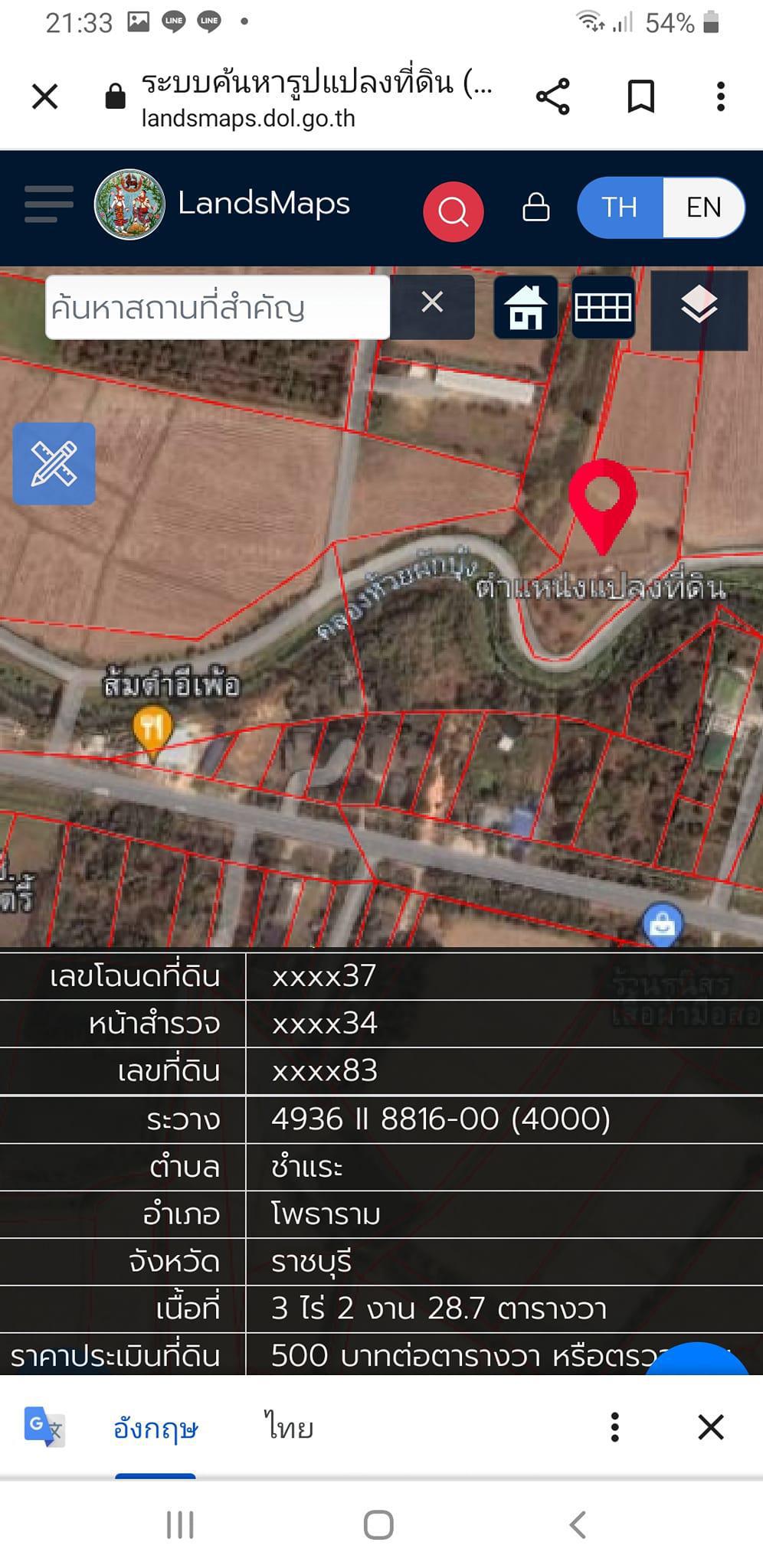763x1568 pixels.
Task: Bookmark the current page
Action: coord(640,96)
